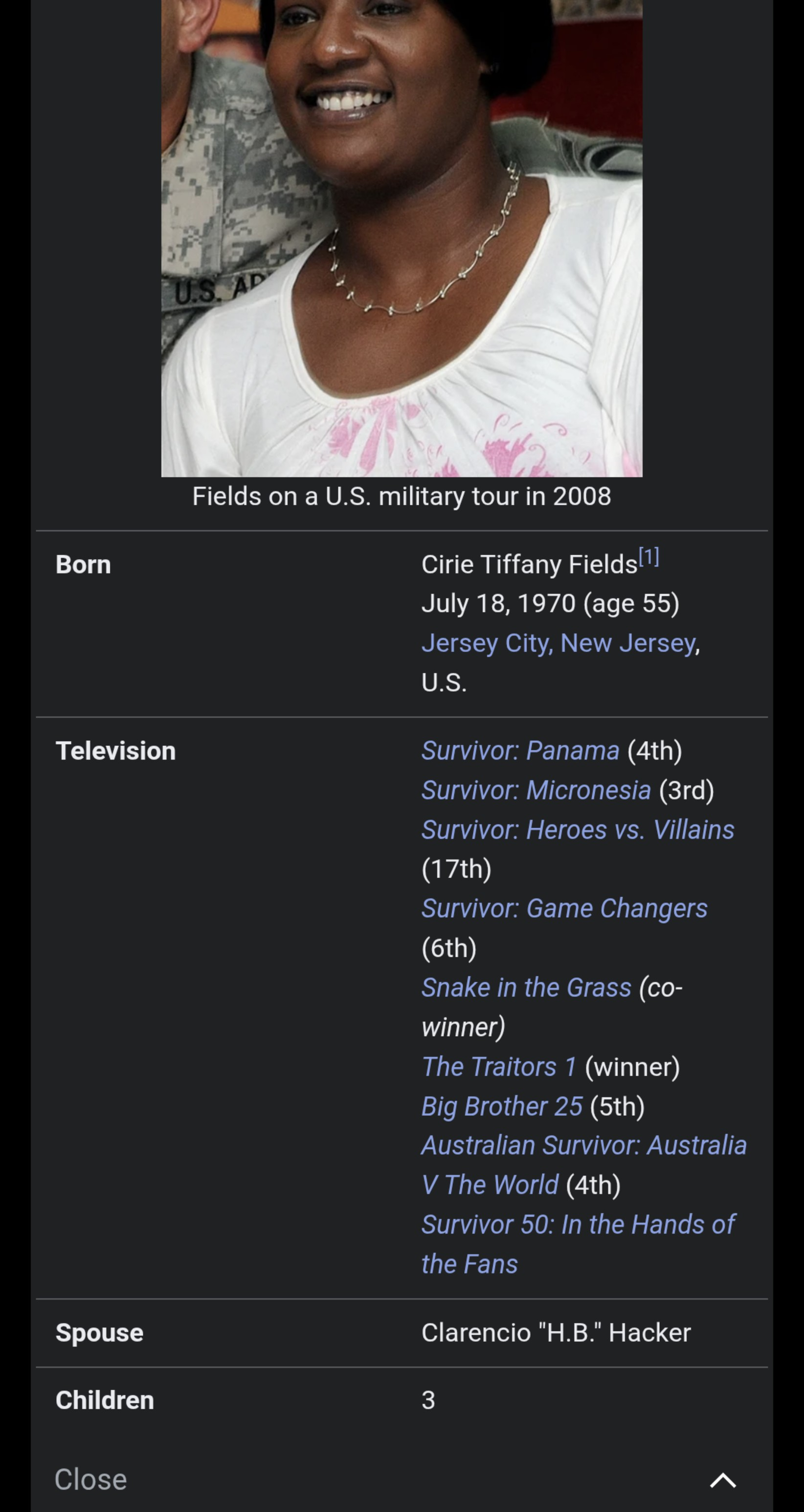Tap the photo of Fields on military tour

tap(402, 238)
